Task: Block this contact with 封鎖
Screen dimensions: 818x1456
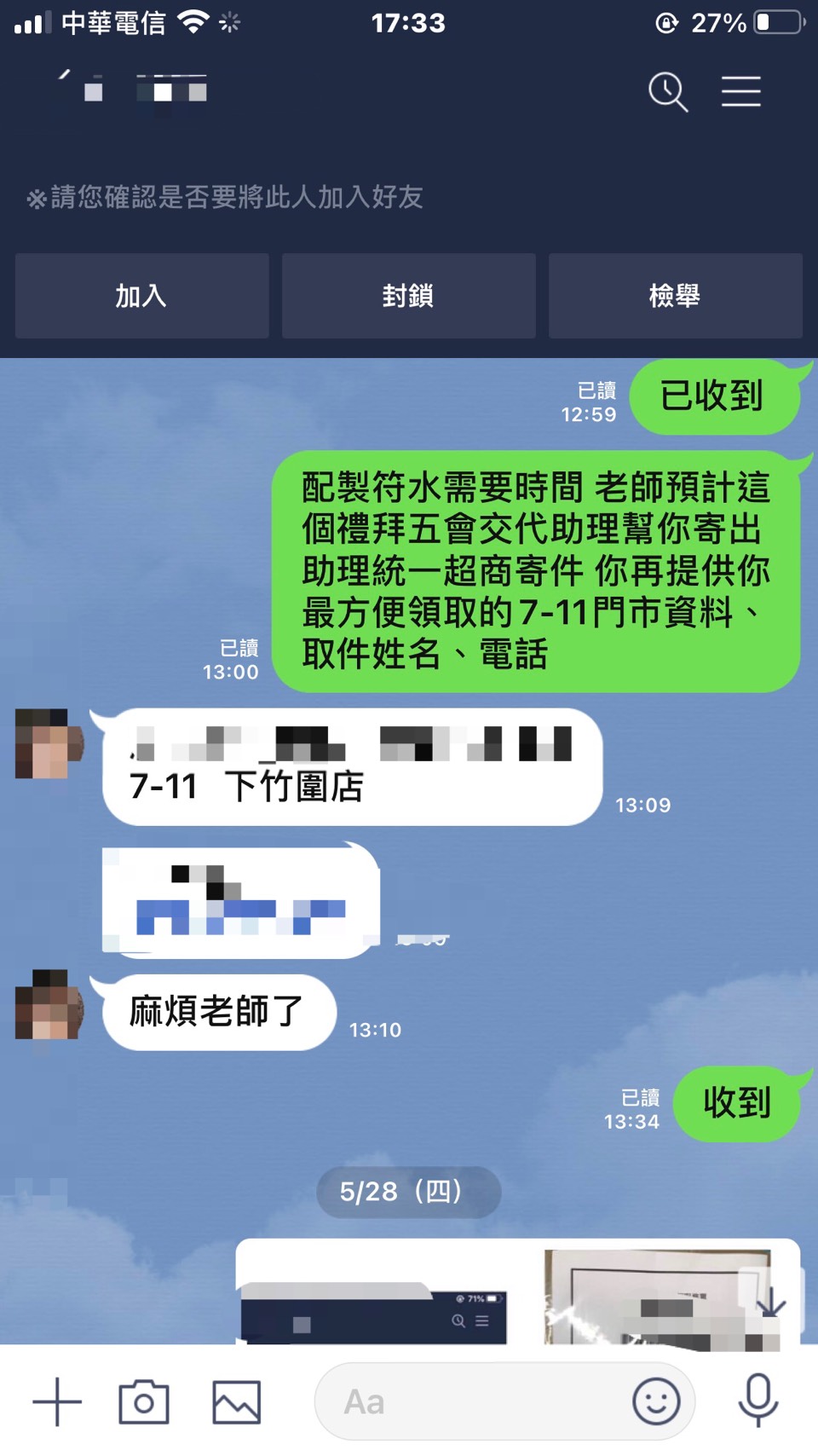Action: (408, 296)
